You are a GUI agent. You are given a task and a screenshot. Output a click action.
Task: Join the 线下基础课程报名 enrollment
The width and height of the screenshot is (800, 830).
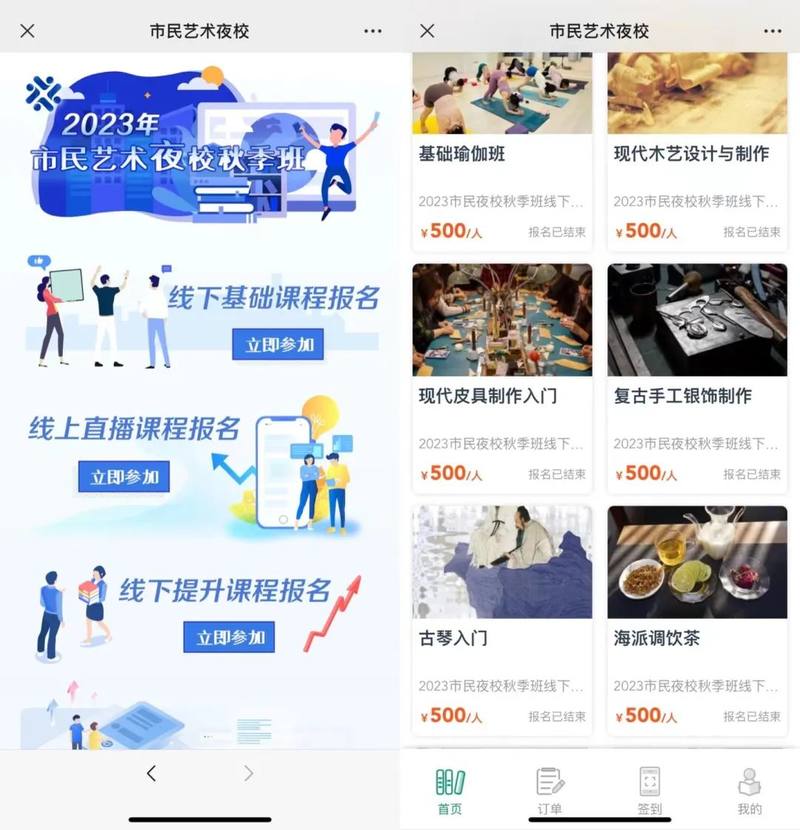(x=279, y=345)
